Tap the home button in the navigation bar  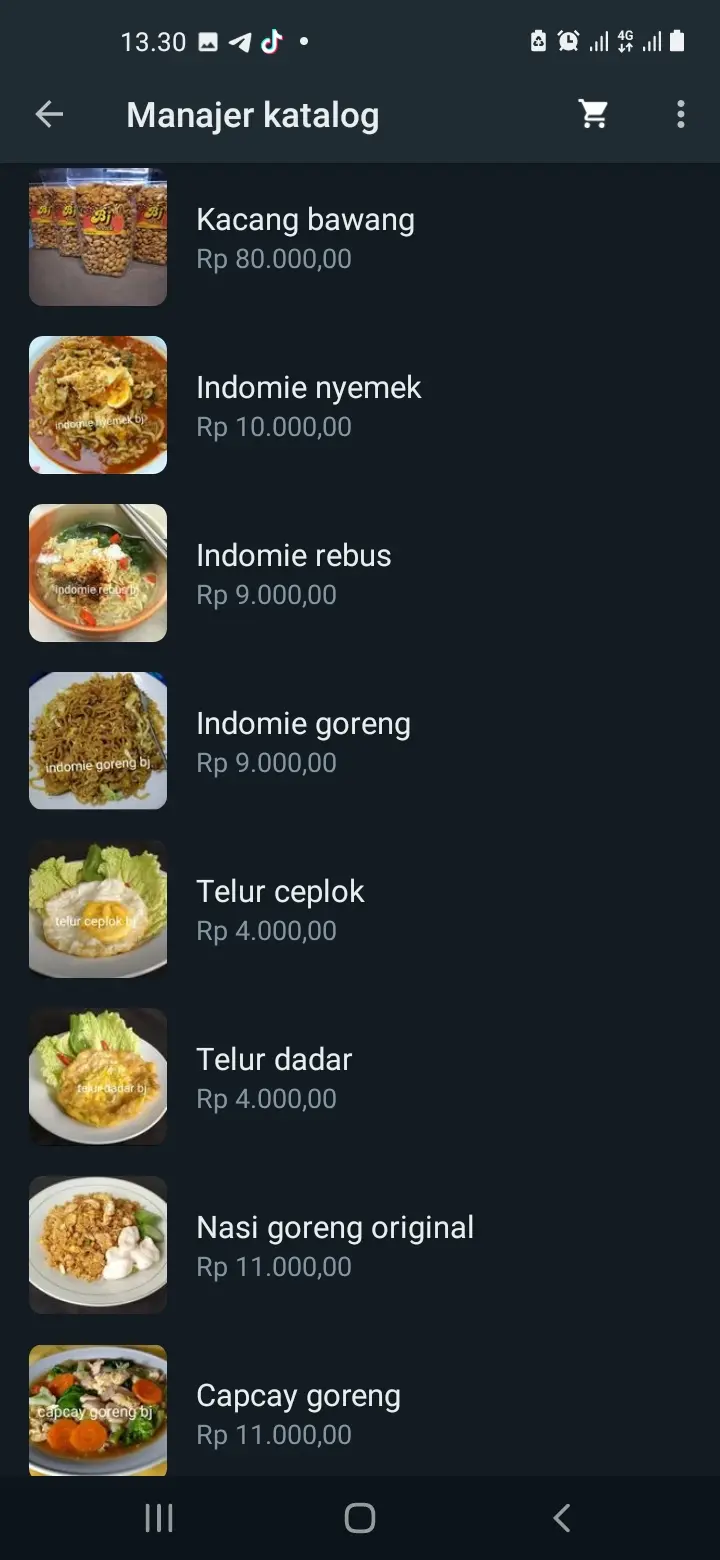coord(358,1516)
